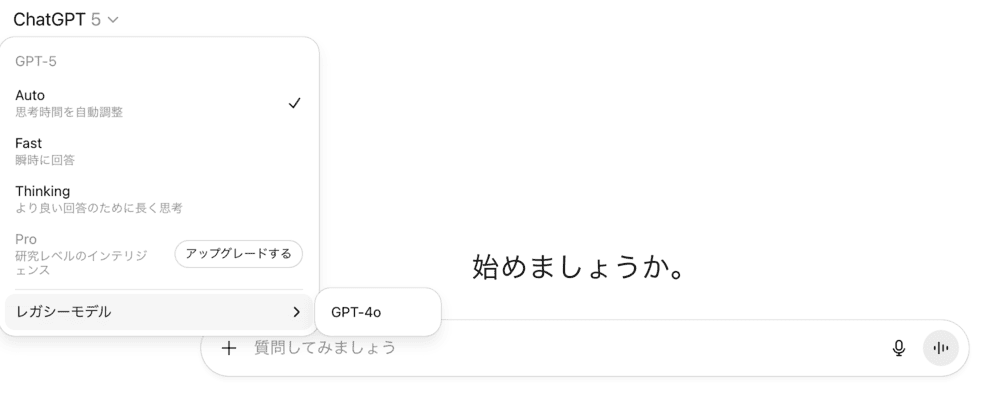Collapse the ChatGPT 5 model dropdown
This screenshot has height=410, width=994.
pos(65,19)
